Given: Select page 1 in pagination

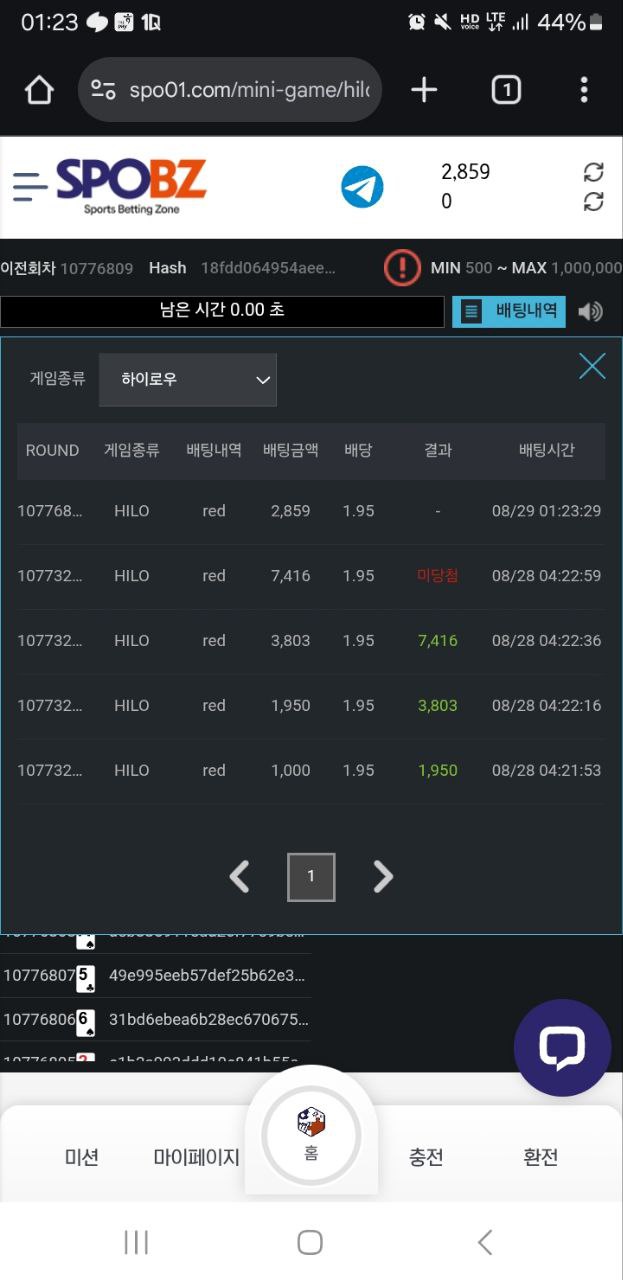Looking at the screenshot, I should point(311,877).
